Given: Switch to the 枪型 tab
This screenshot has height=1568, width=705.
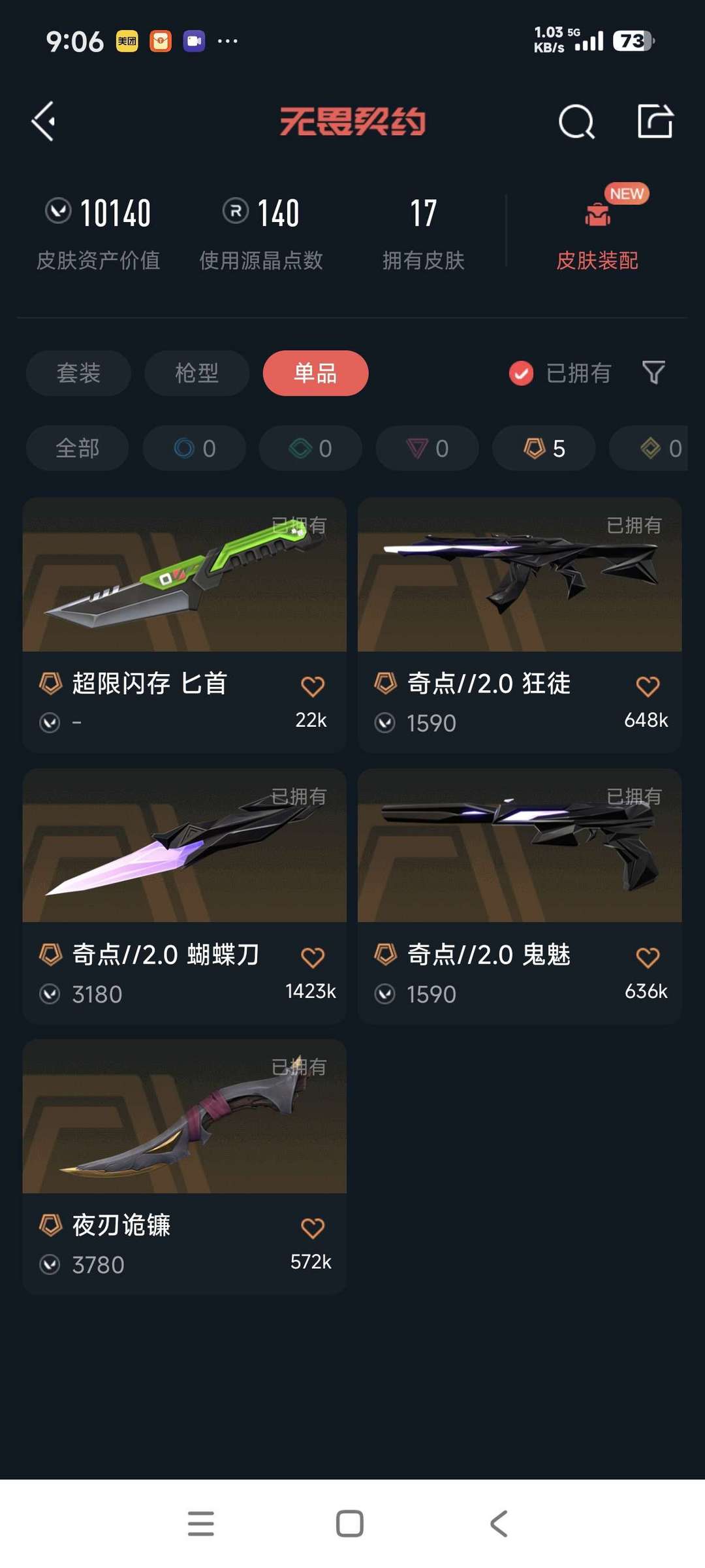Looking at the screenshot, I should pos(196,373).
